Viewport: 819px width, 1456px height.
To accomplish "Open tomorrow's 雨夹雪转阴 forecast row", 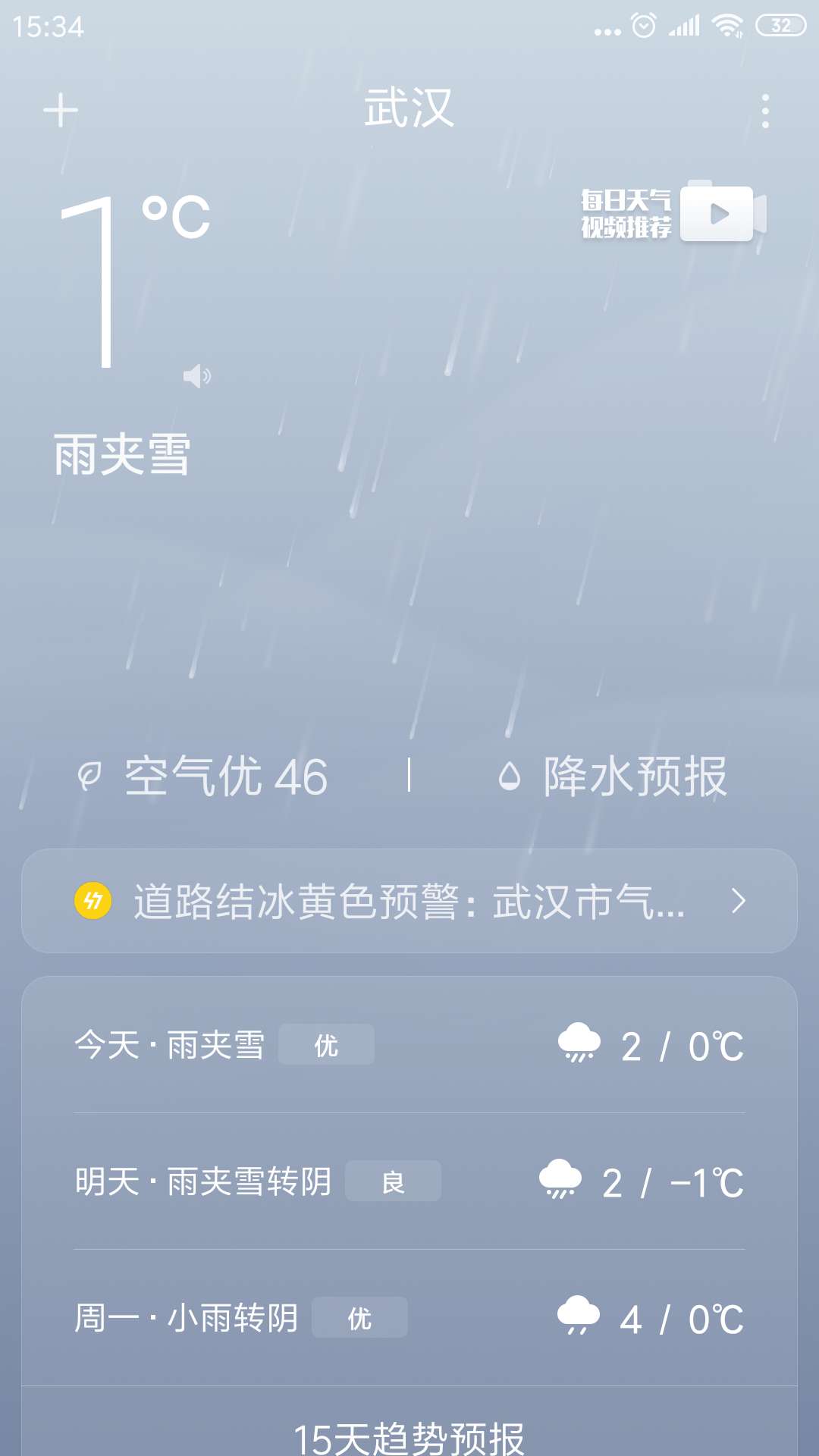I will click(x=409, y=1180).
